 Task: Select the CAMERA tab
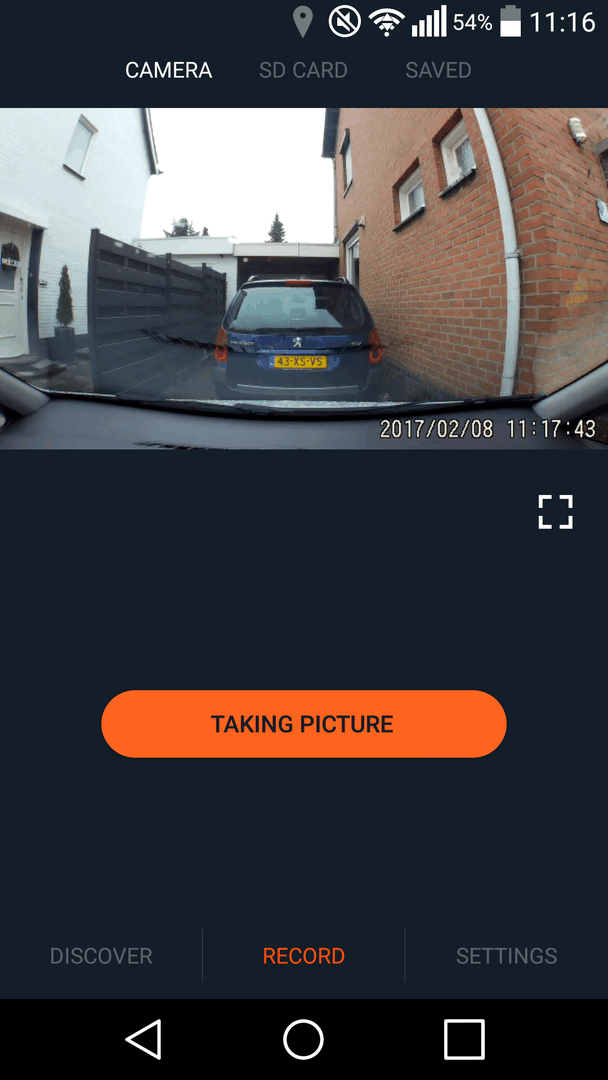(x=168, y=70)
